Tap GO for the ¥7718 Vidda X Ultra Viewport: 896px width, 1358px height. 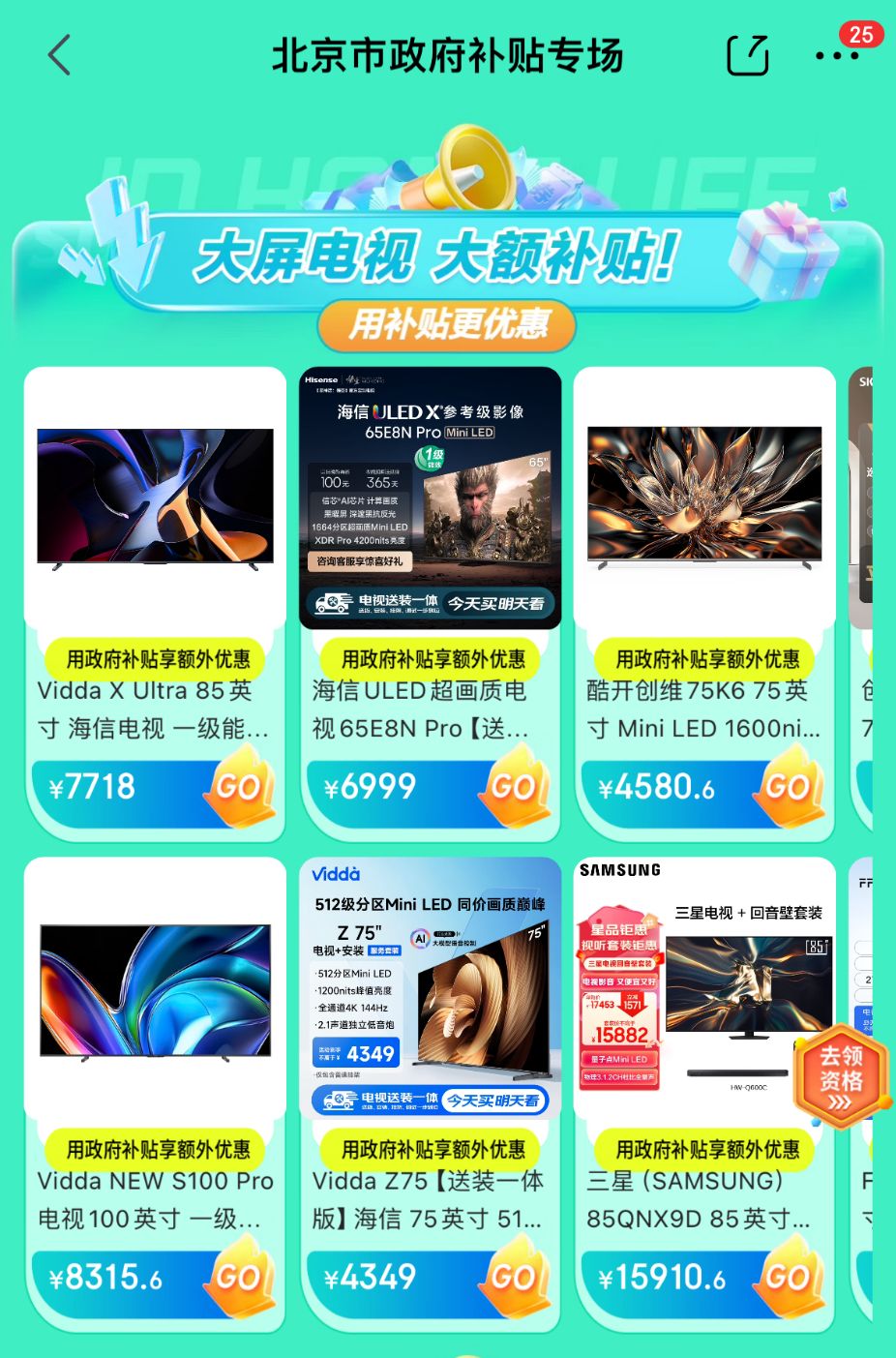238,788
